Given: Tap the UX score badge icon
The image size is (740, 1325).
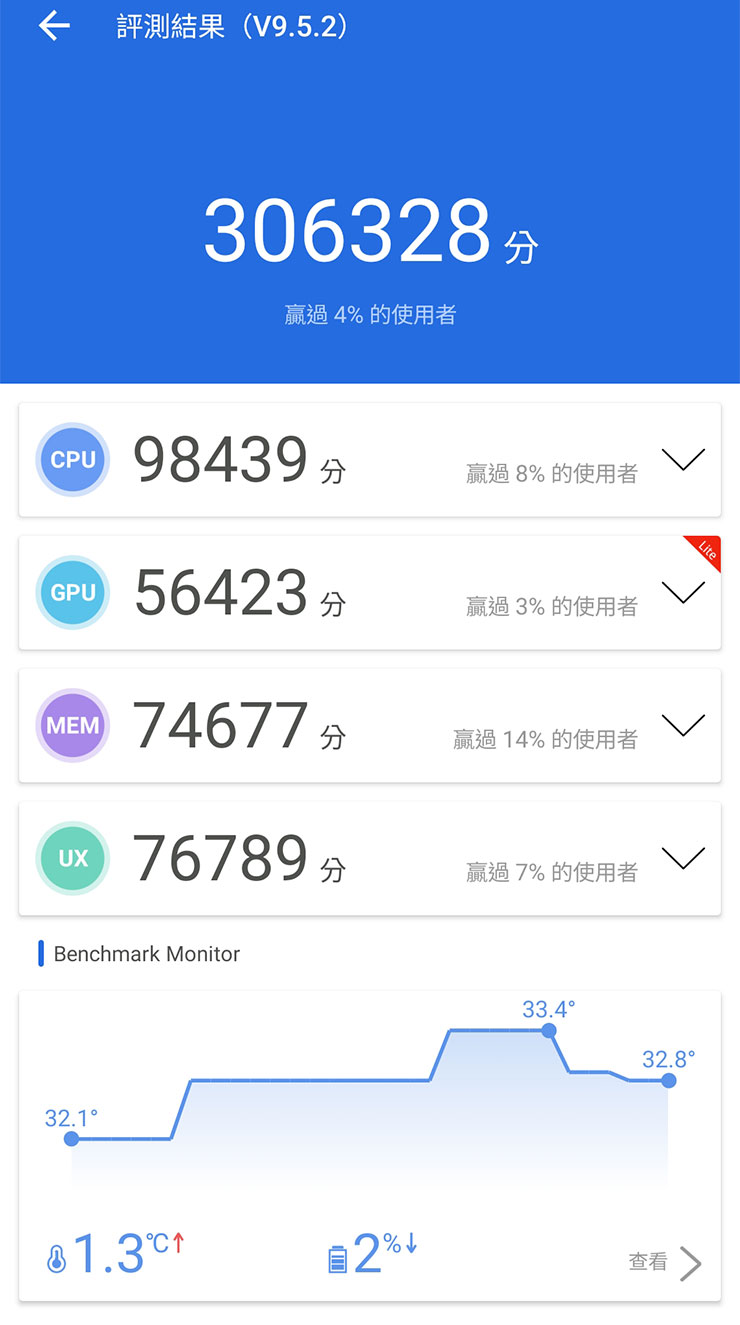Looking at the screenshot, I should click(72, 858).
